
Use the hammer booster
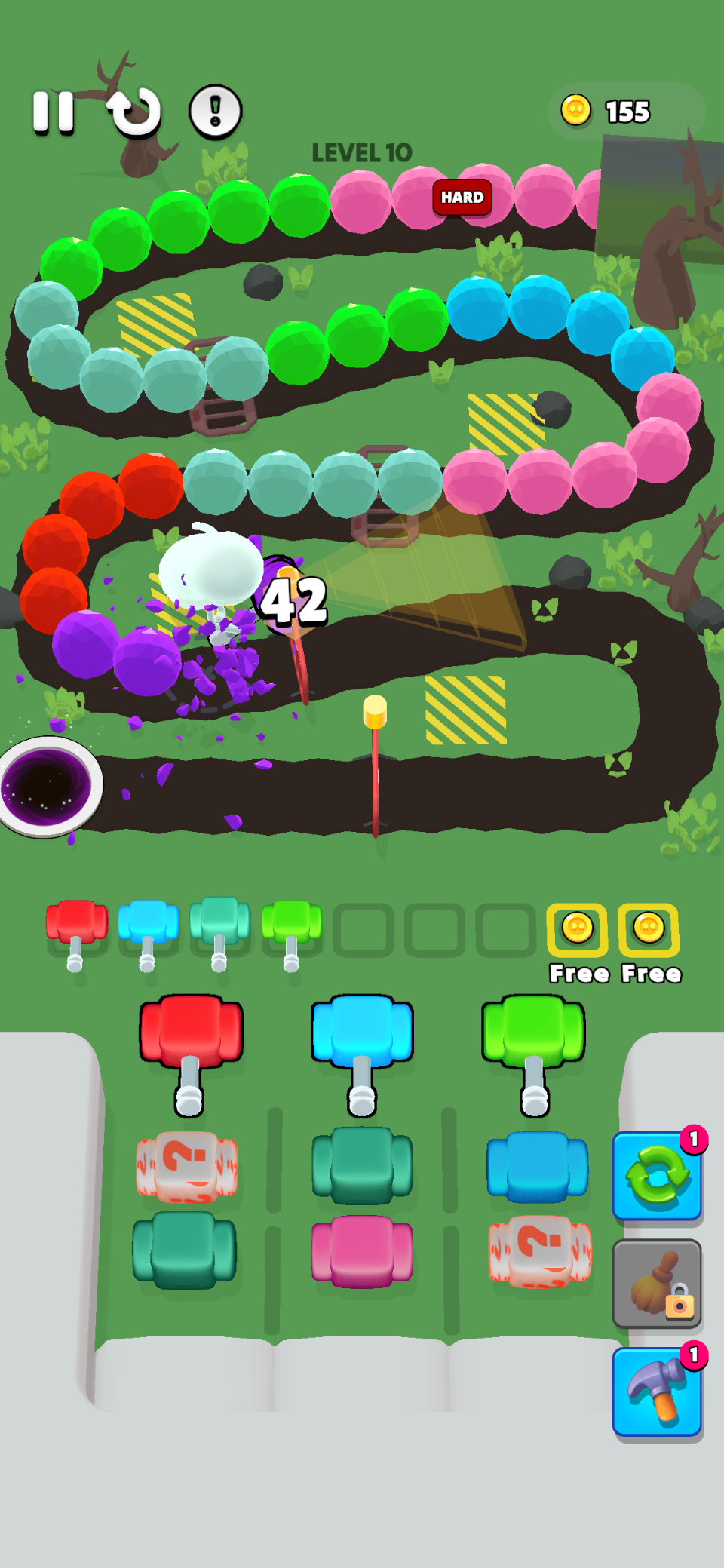(x=657, y=1392)
